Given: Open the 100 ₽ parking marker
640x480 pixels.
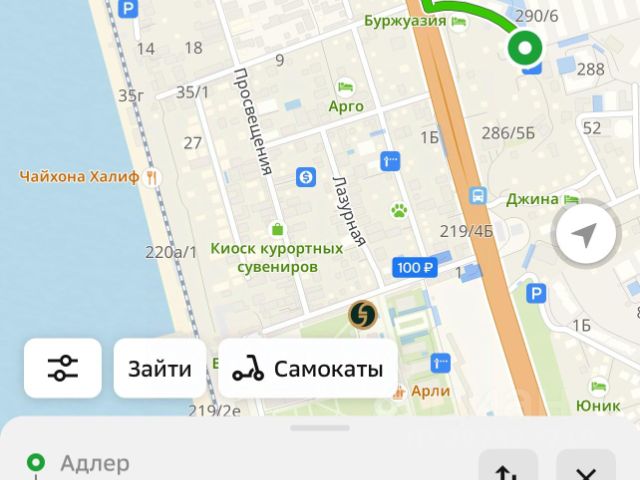Looking at the screenshot, I should point(415,267).
